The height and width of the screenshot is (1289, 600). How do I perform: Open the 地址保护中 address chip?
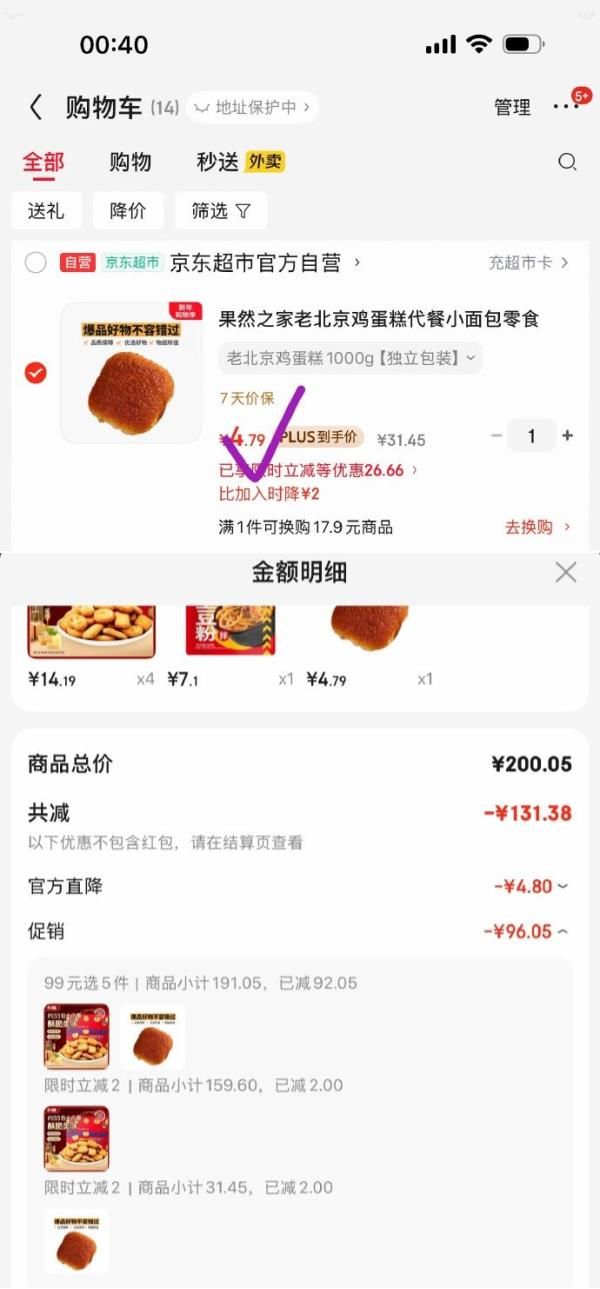tap(252, 107)
